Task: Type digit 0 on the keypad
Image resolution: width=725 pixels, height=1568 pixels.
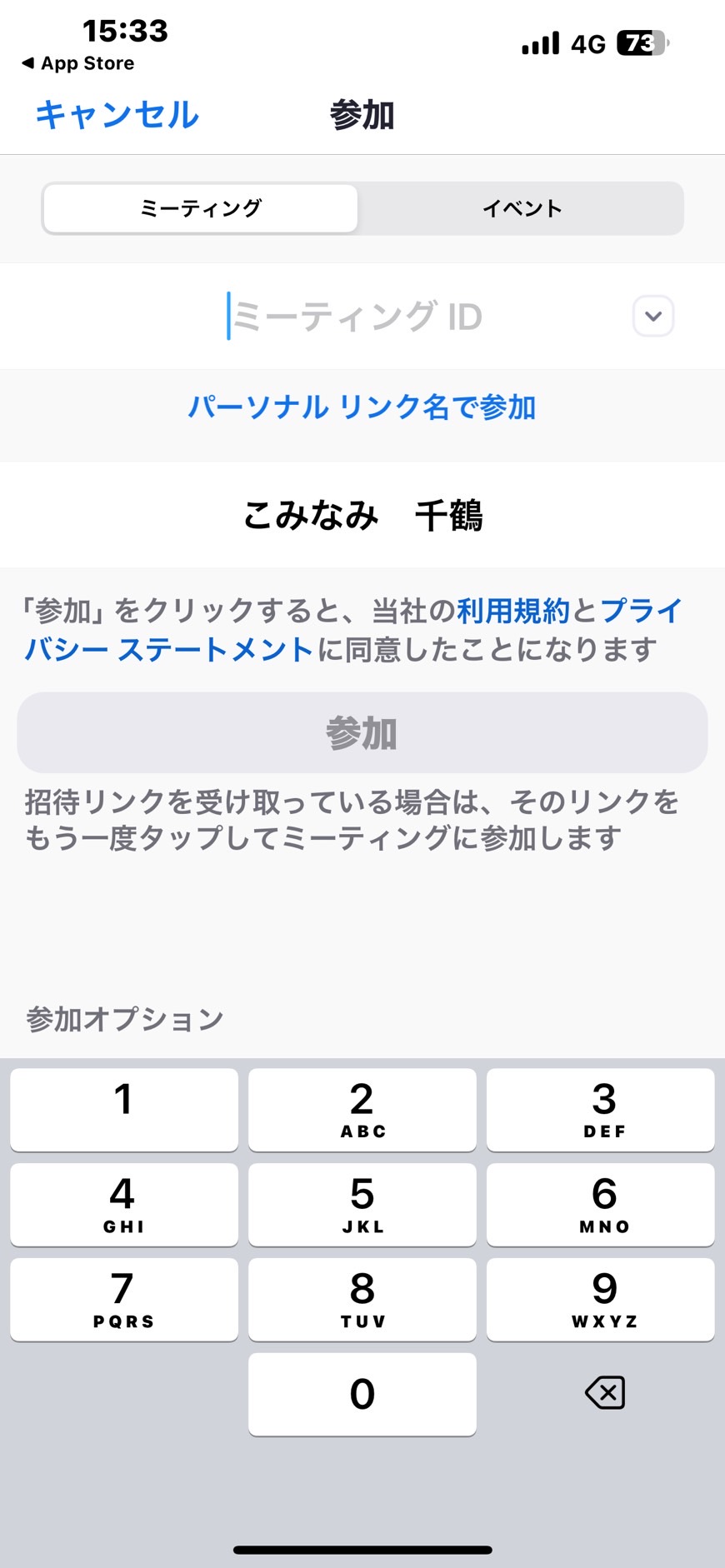Action: tap(362, 1394)
